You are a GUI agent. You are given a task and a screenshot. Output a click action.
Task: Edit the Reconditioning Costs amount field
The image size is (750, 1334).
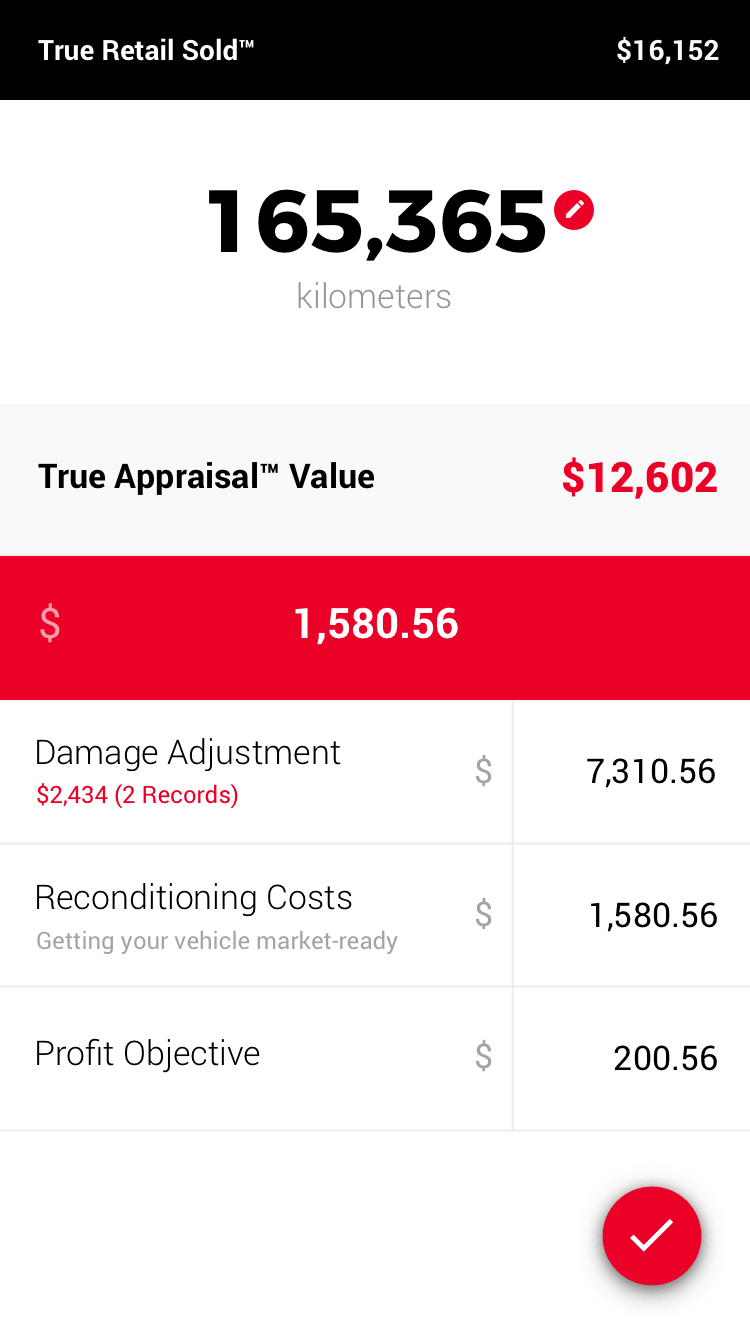tap(632, 915)
